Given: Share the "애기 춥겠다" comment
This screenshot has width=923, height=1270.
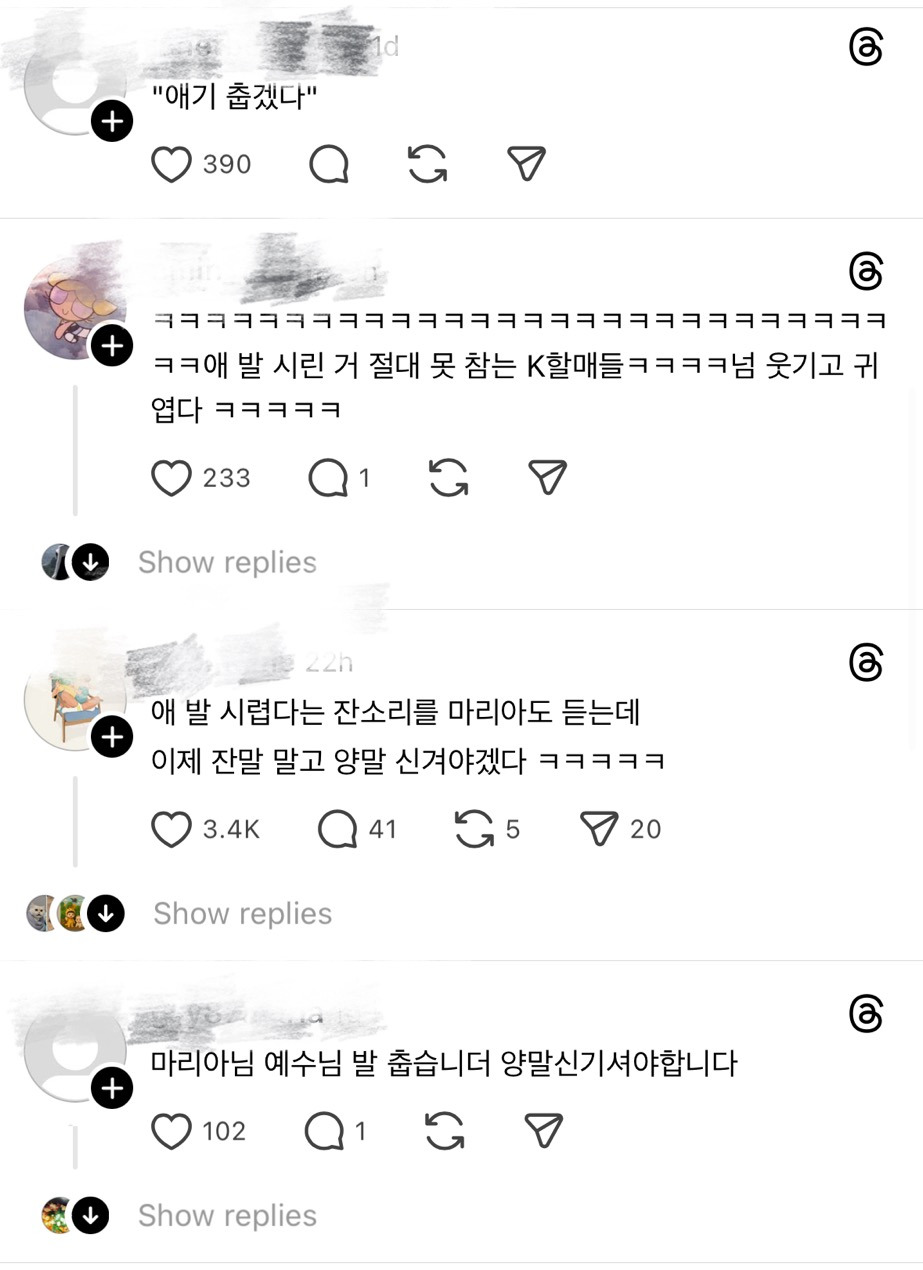Looking at the screenshot, I should [526, 164].
